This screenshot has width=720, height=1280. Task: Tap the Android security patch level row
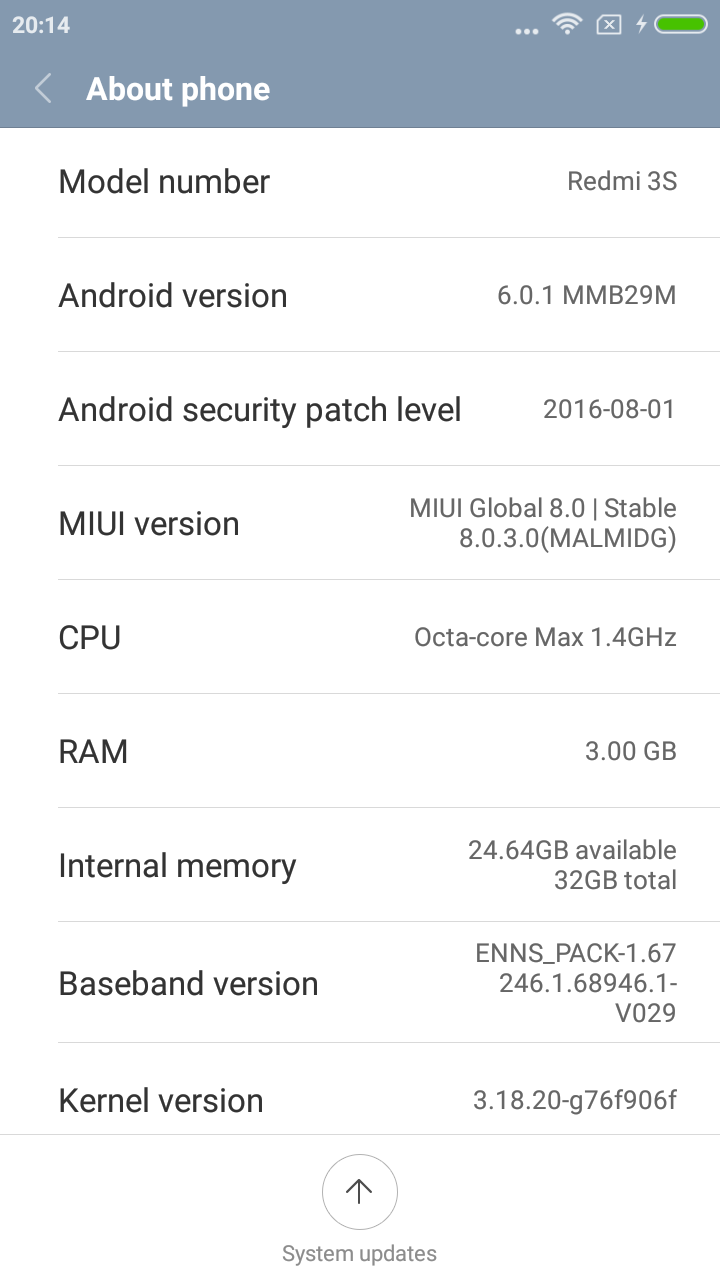360,409
